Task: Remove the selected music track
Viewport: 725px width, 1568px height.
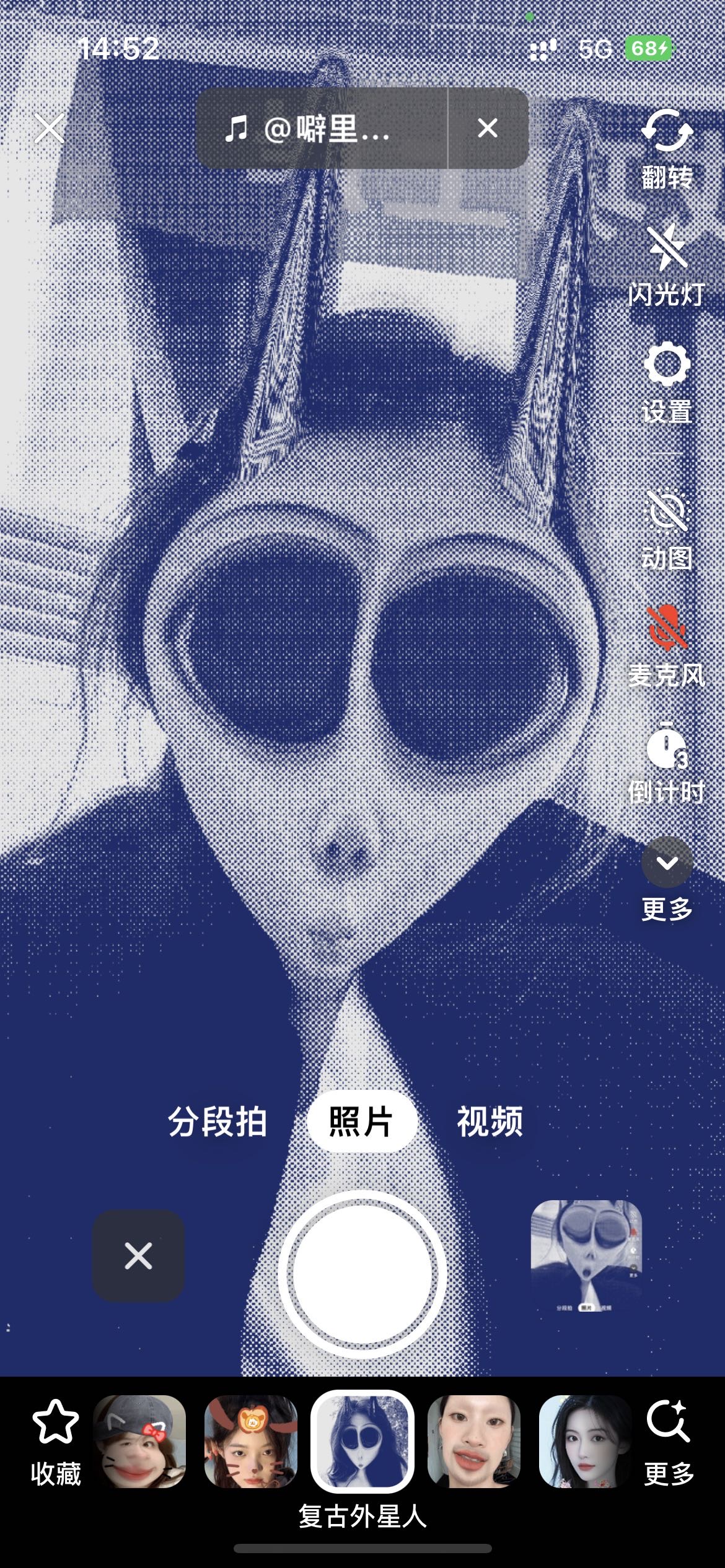Action: [488, 129]
